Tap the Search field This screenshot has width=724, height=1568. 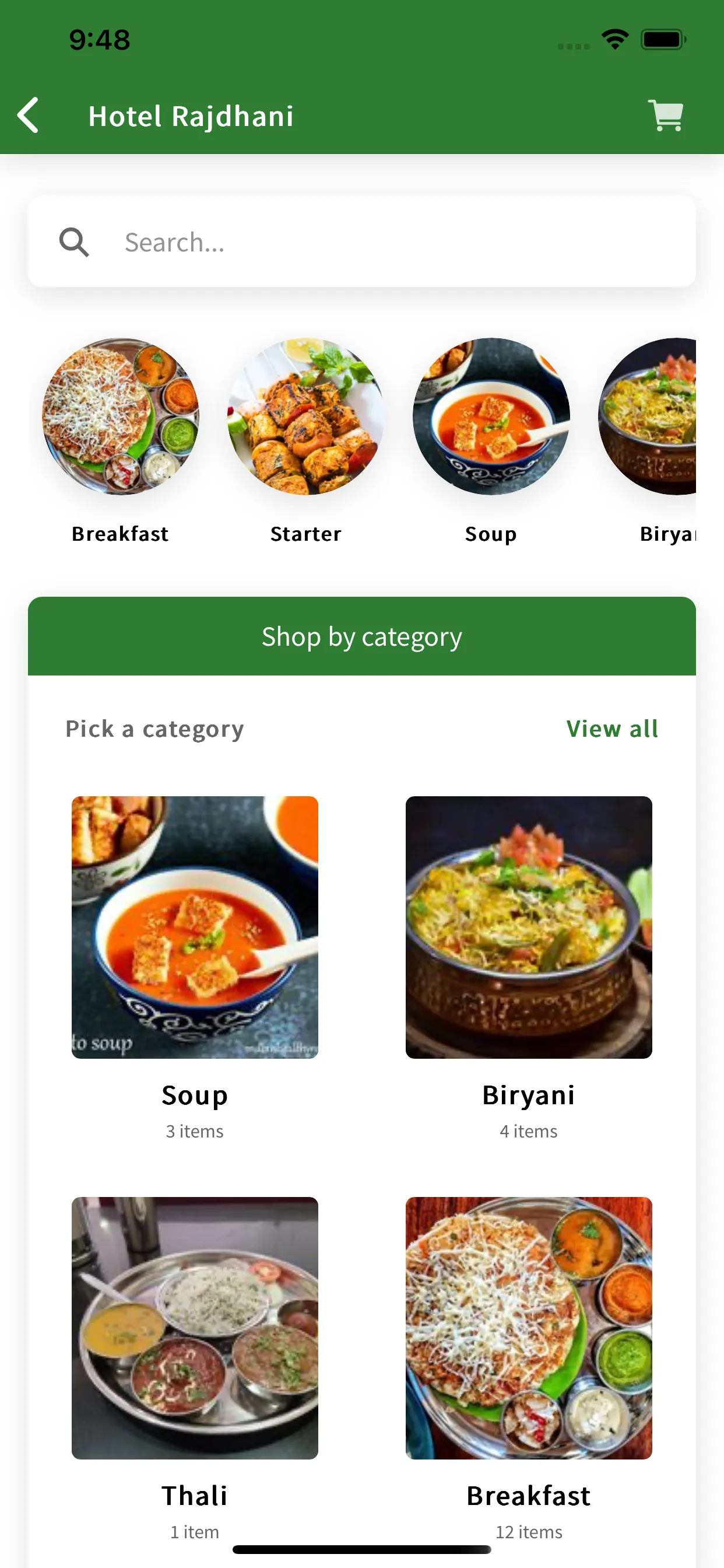(x=362, y=242)
